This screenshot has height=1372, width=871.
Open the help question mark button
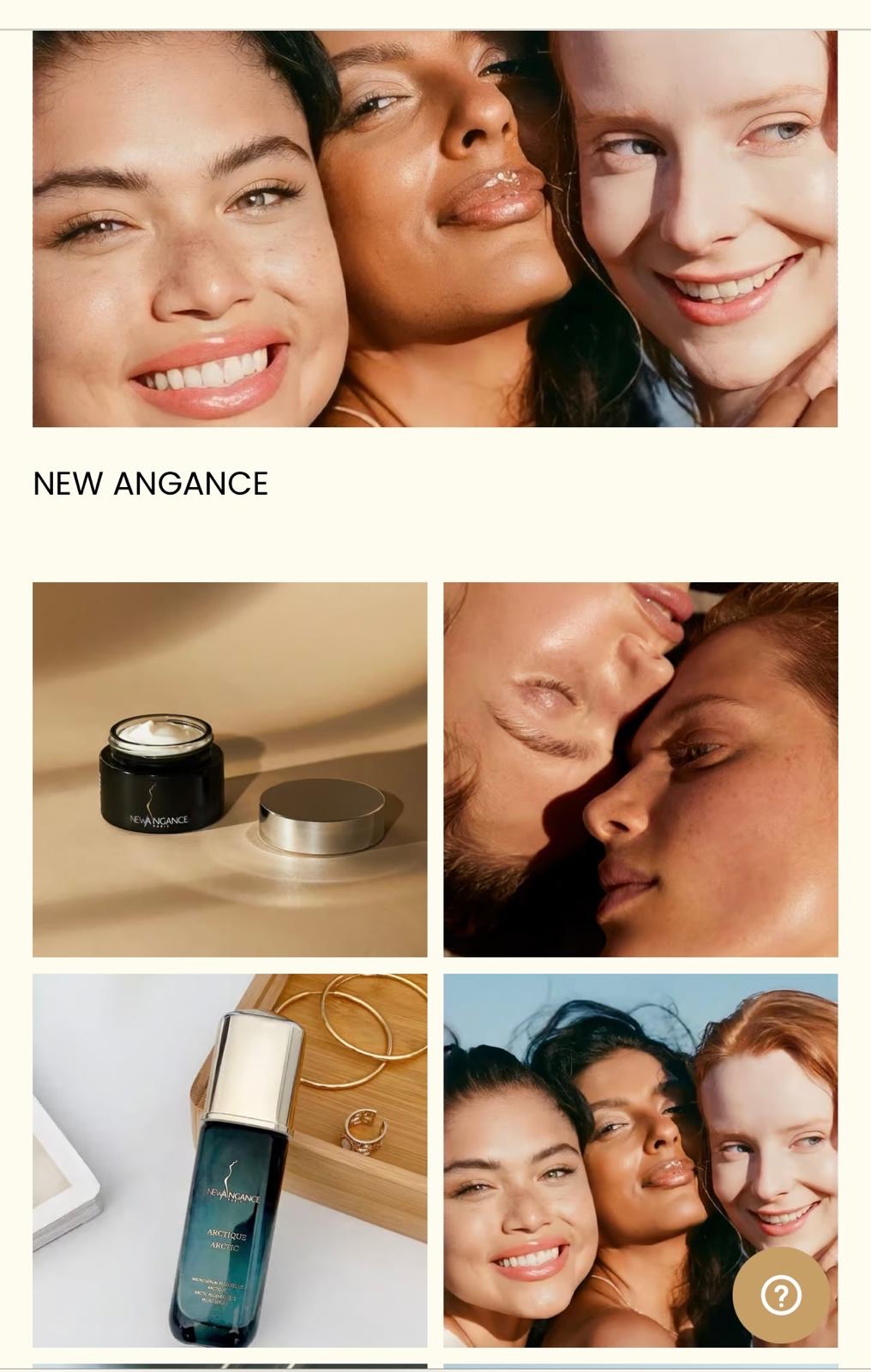[x=780, y=1295]
